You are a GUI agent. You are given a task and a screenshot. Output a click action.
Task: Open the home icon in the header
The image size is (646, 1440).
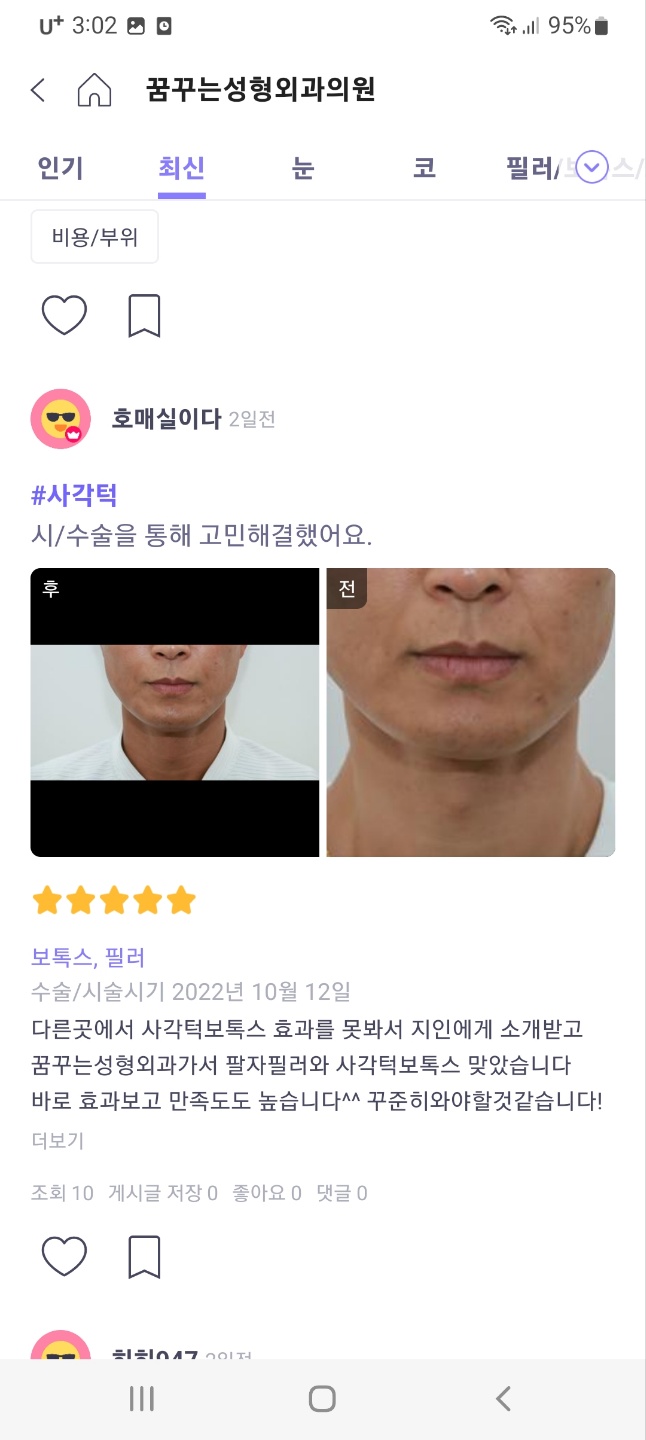94,90
